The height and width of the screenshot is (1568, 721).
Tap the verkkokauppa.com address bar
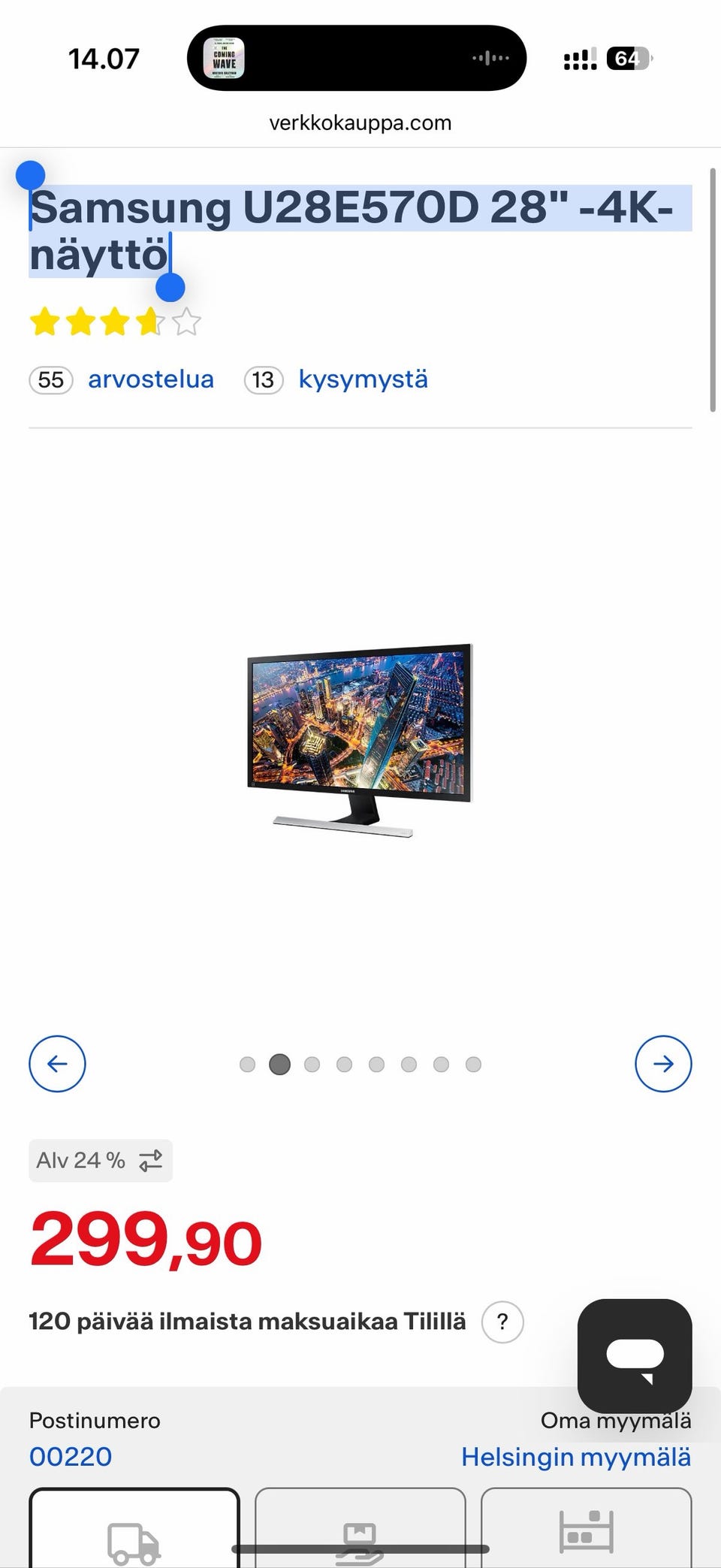tap(360, 122)
